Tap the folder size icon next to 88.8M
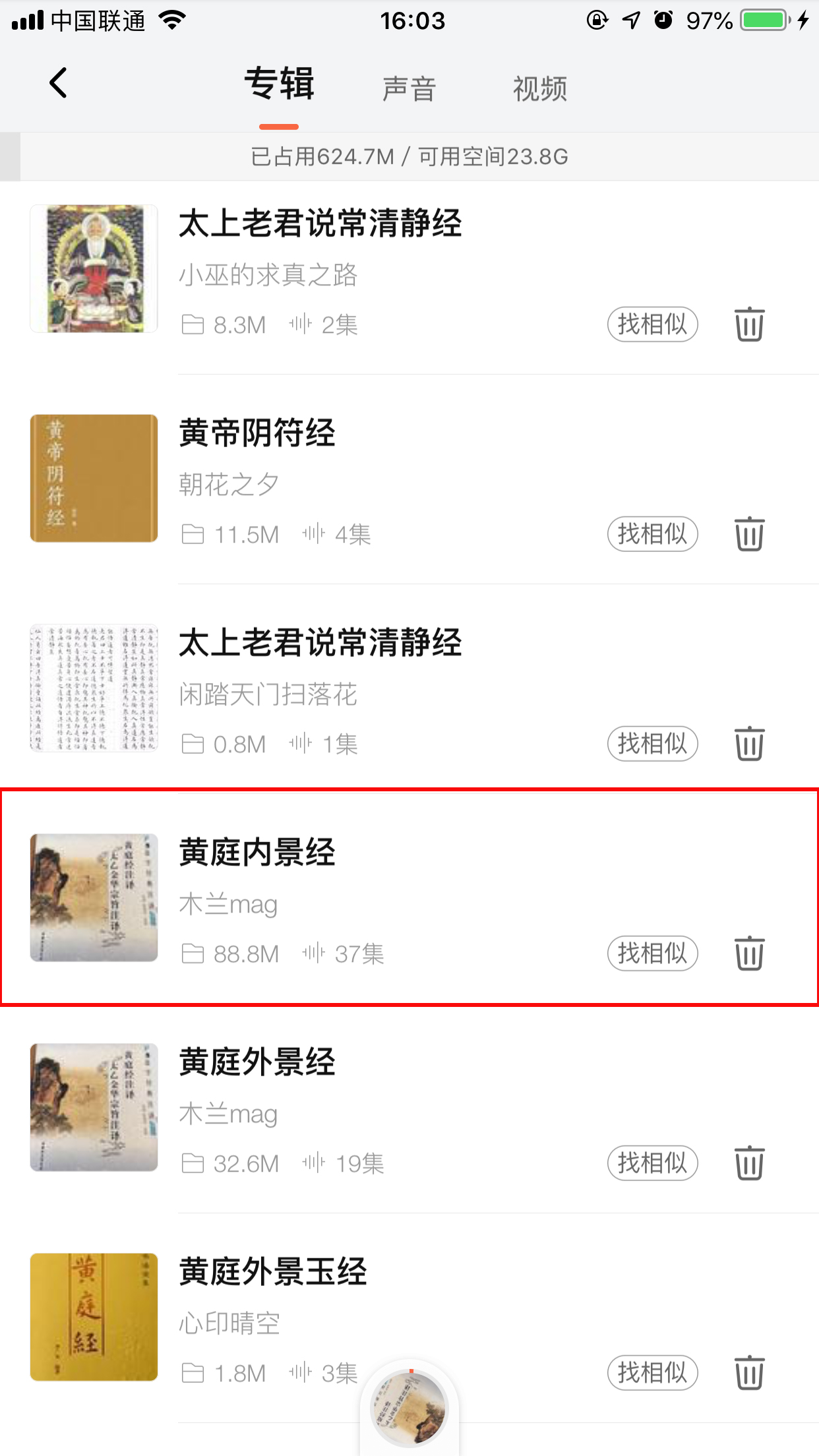The image size is (819, 1456). click(194, 954)
